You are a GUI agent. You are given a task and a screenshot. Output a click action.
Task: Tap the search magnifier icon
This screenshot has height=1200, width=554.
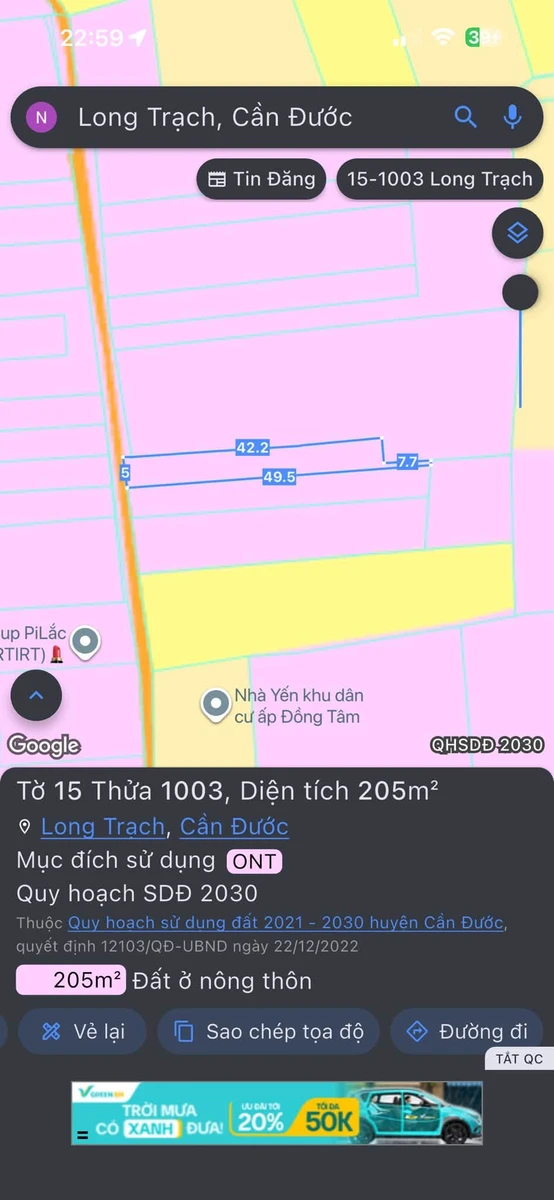466,117
